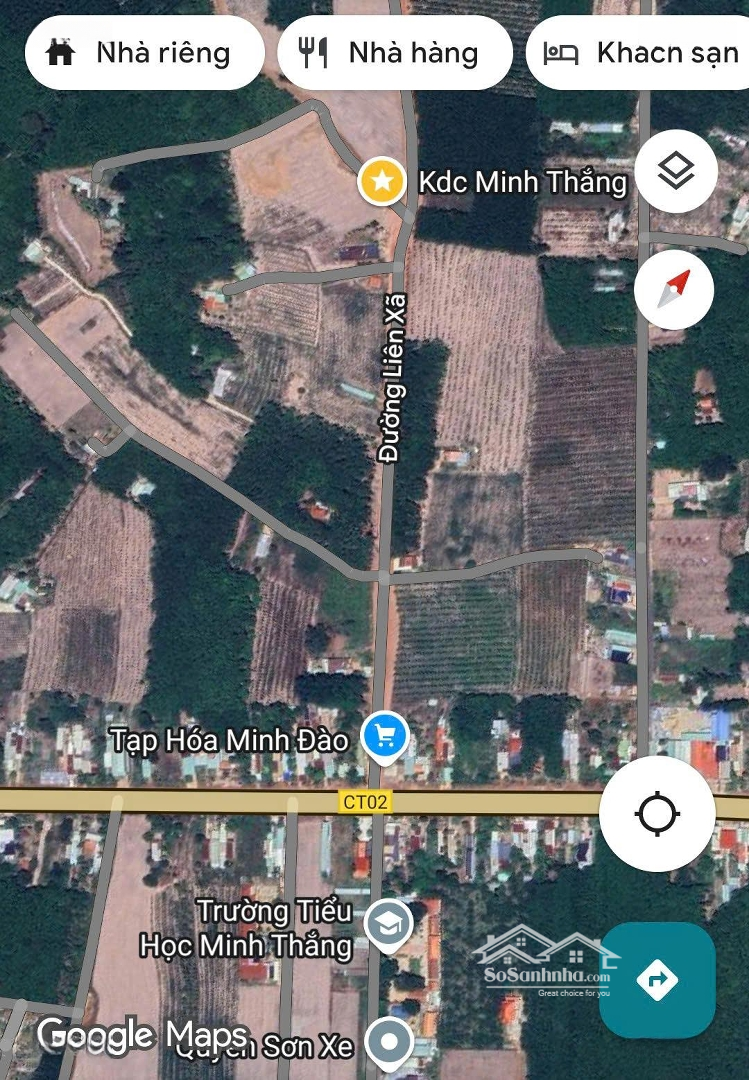This screenshot has width=749, height=1080.
Task: Toggle the Nhà hàng category filter
Action: point(395,51)
